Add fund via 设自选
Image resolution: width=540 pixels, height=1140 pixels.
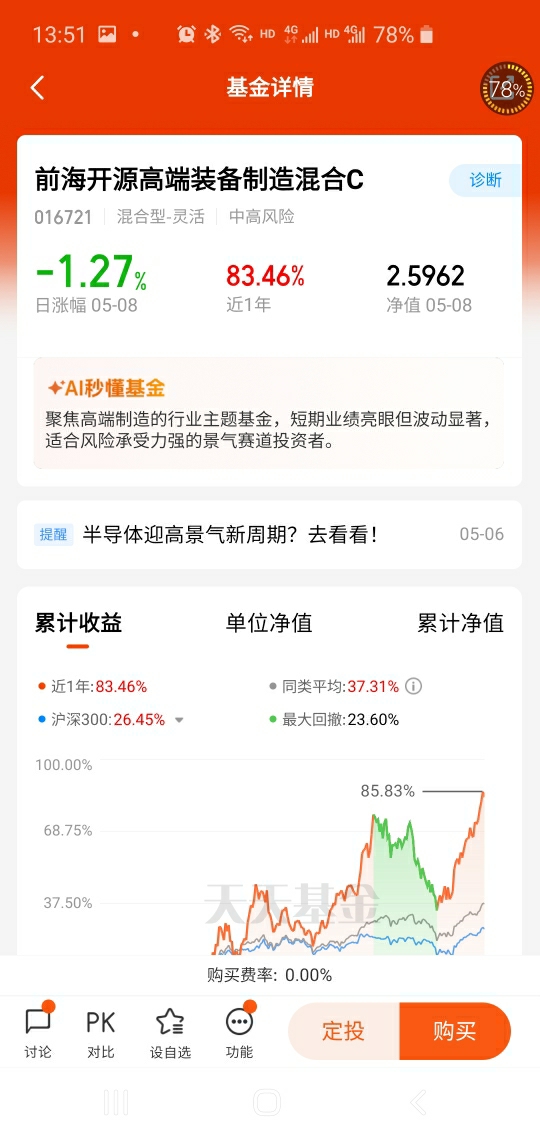click(x=171, y=1032)
